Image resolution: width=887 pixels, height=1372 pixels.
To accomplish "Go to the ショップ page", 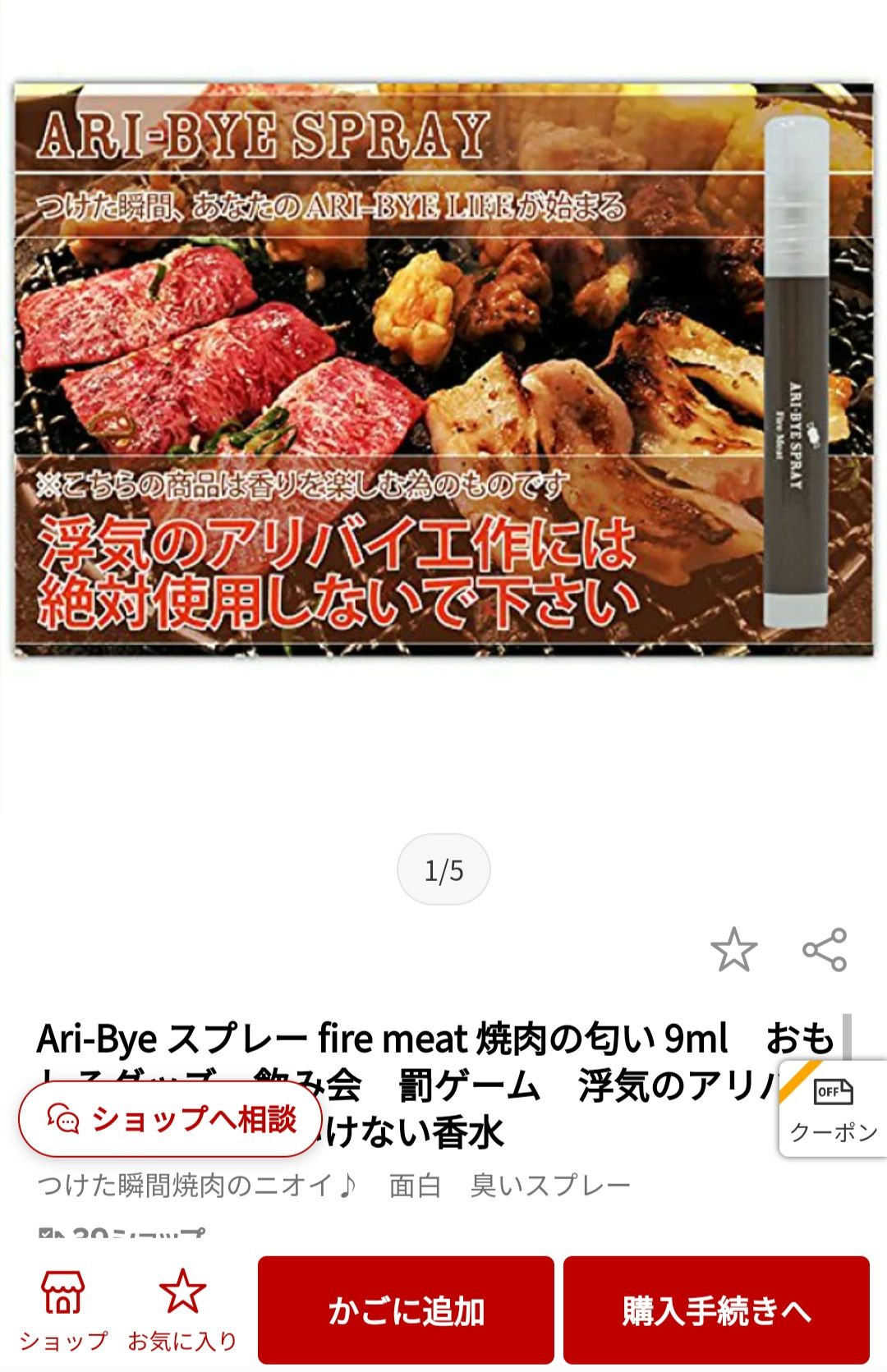I will (x=63, y=1310).
